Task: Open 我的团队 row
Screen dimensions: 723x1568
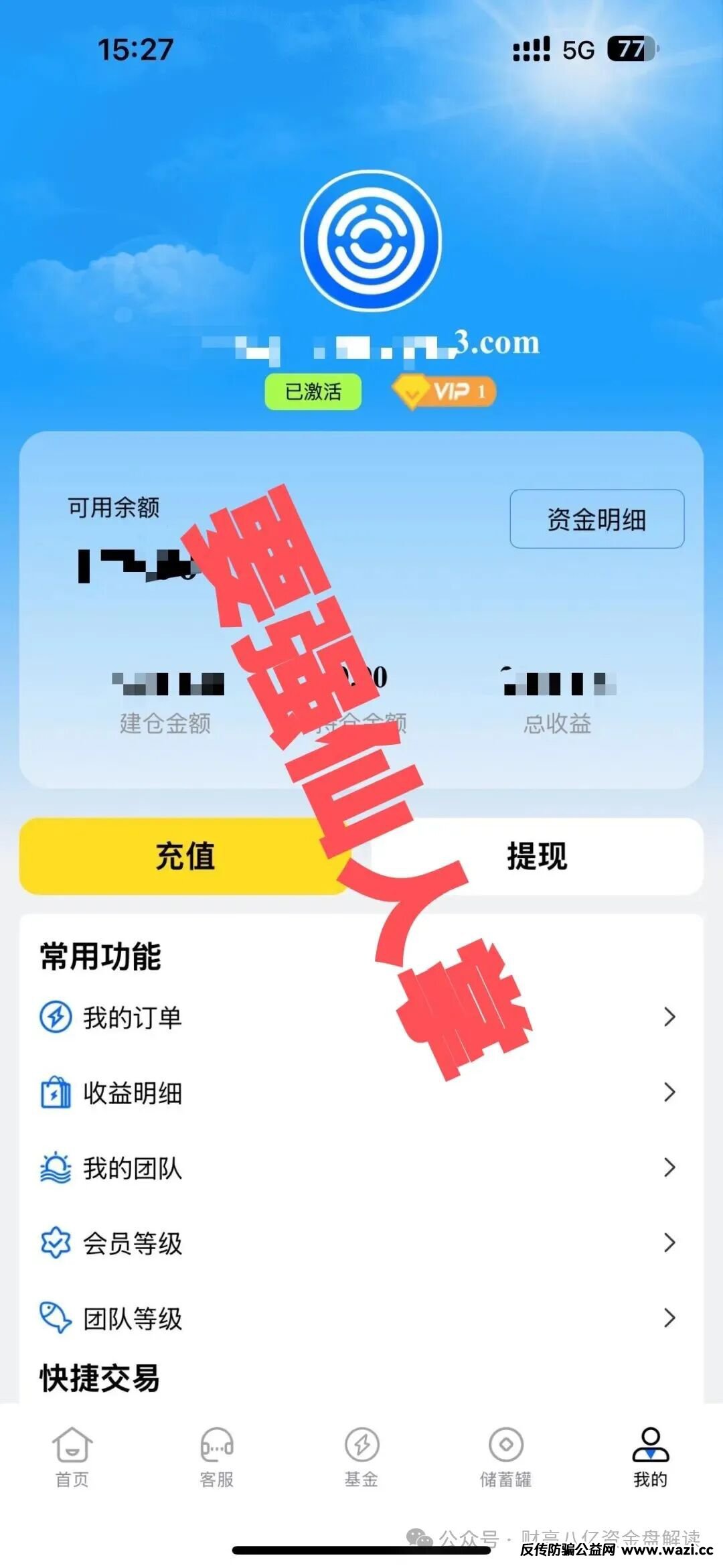Action: 358,1168
